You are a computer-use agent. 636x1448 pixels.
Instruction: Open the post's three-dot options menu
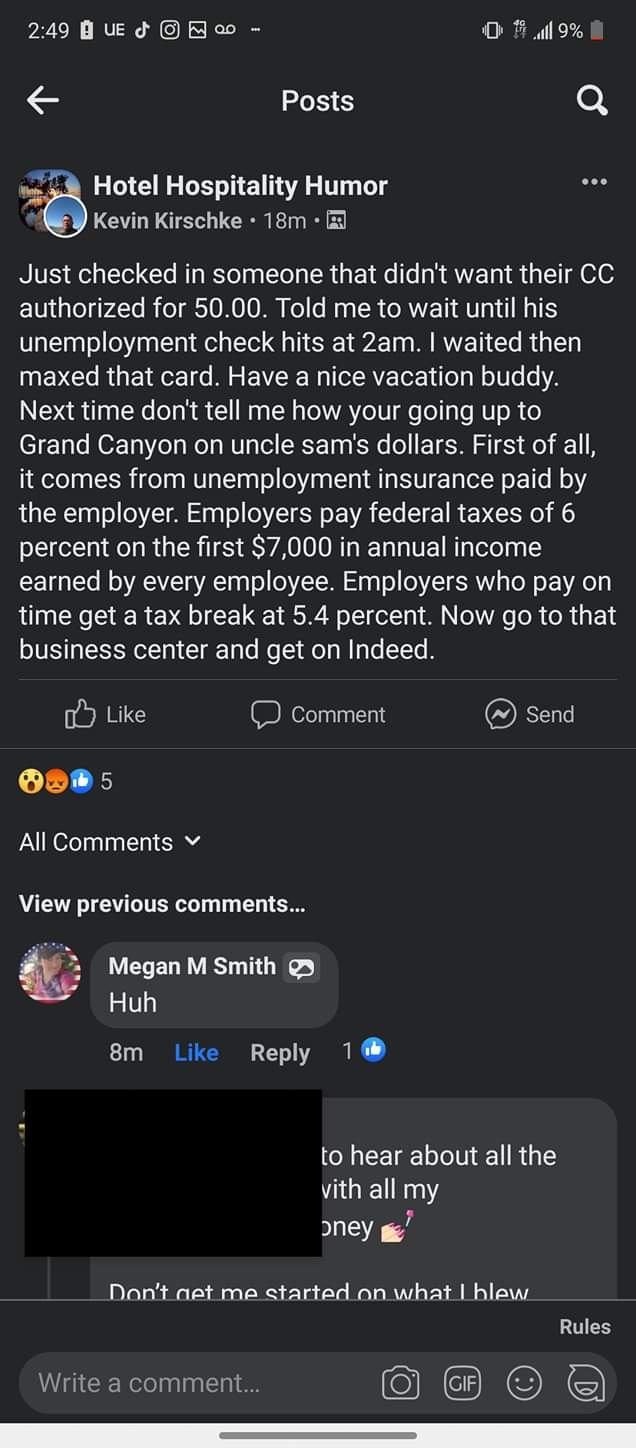tap(594, 182)
